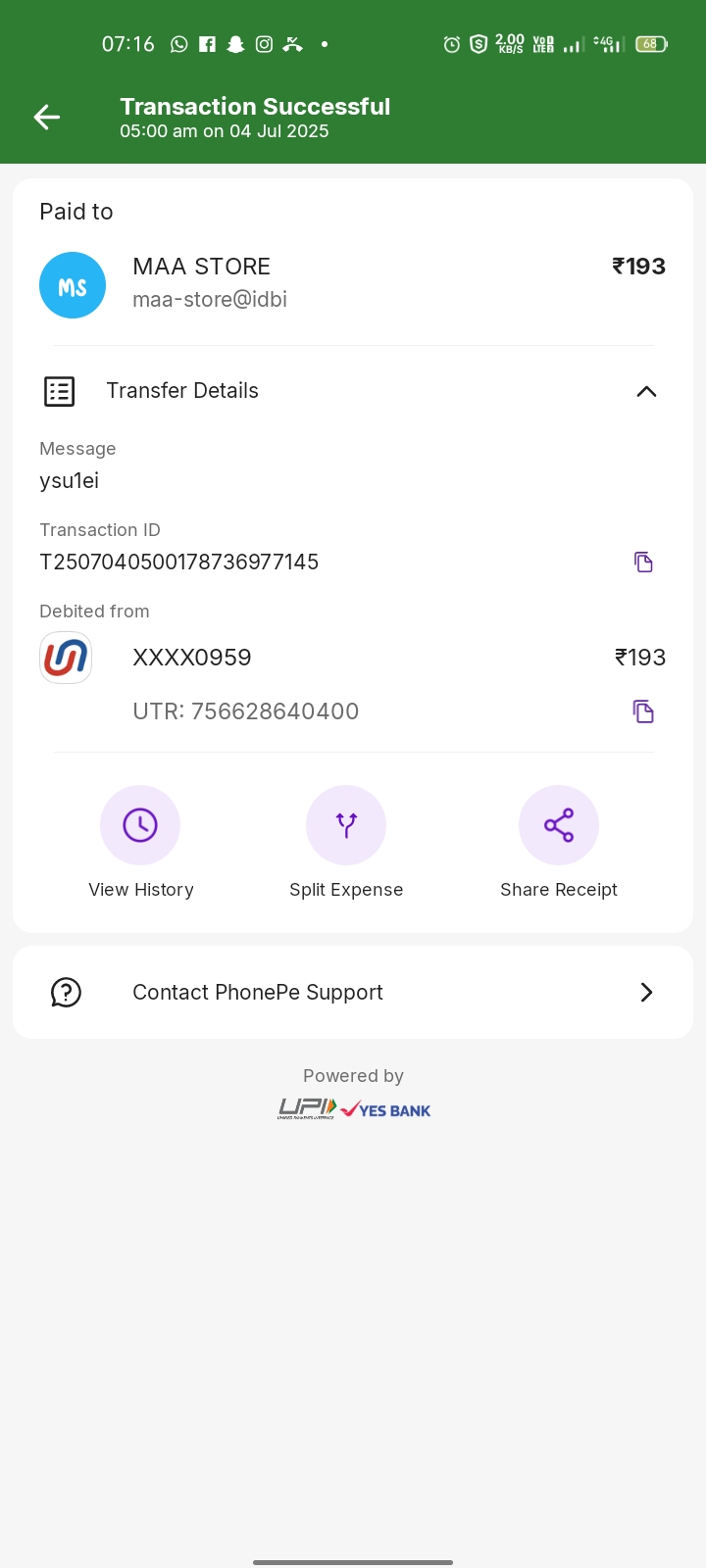Screen dimensions: 706x1568
Task: Open Contact PhonePe Support
Action: tap(353, 992)
